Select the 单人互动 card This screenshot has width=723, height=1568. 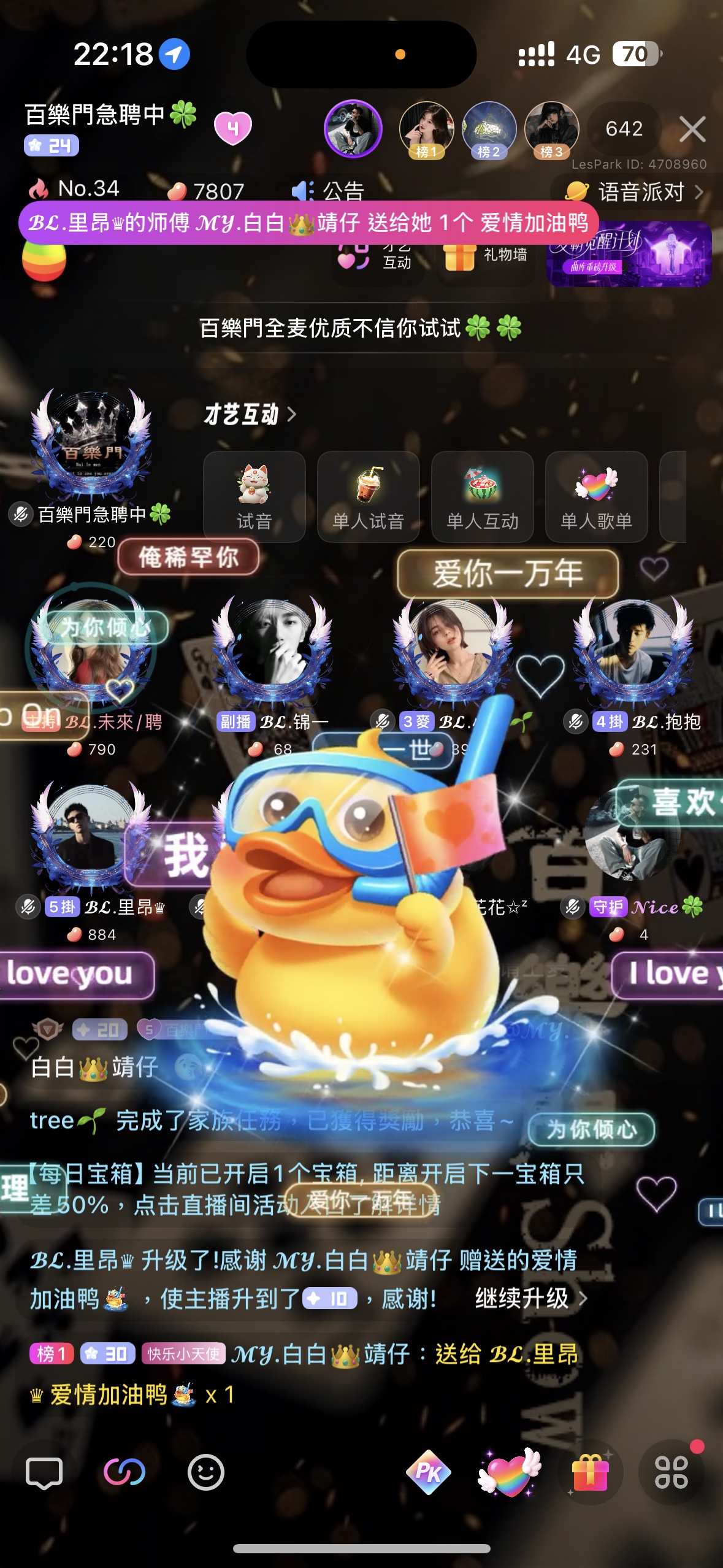(482, 496)
